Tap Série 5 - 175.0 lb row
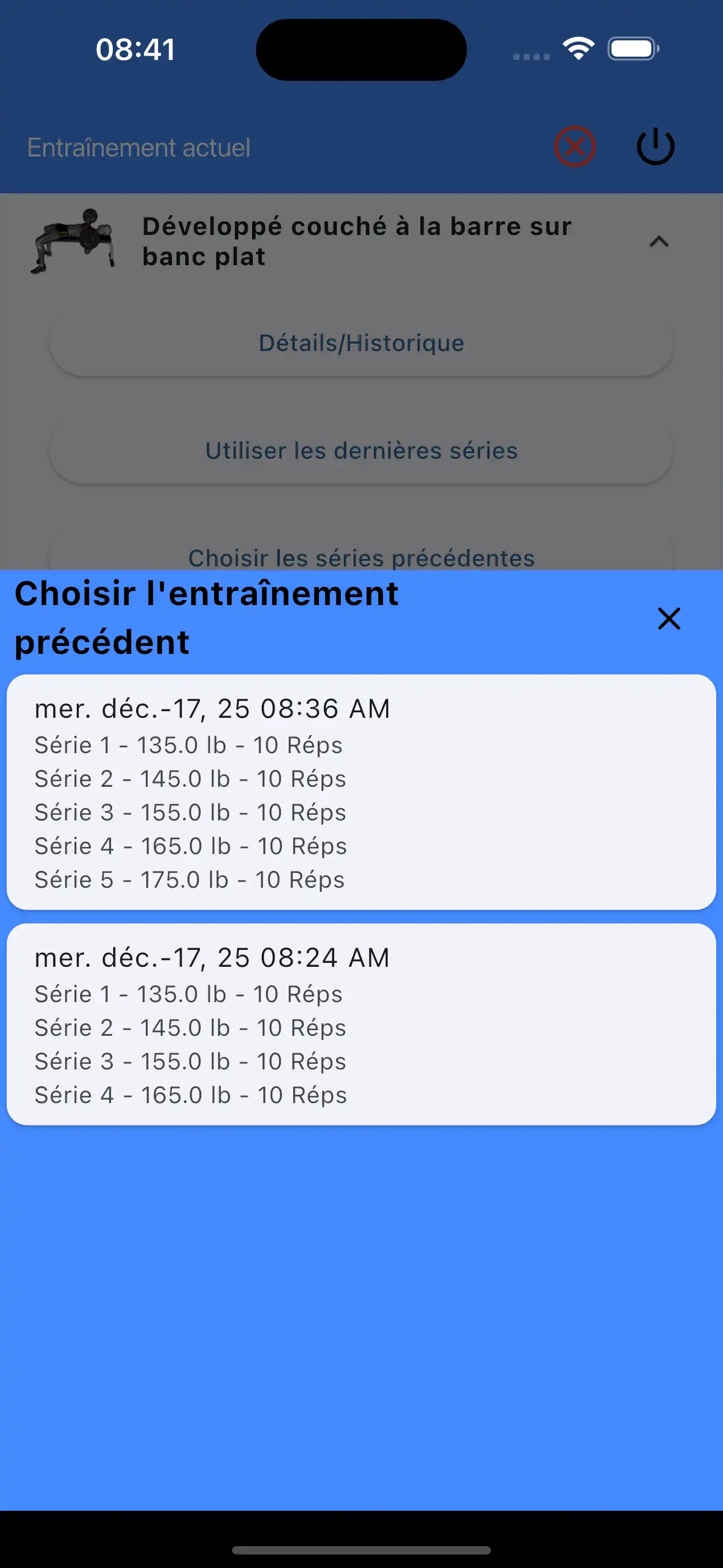The height and width of the screenshot is (1568, 723). point(189,879)
